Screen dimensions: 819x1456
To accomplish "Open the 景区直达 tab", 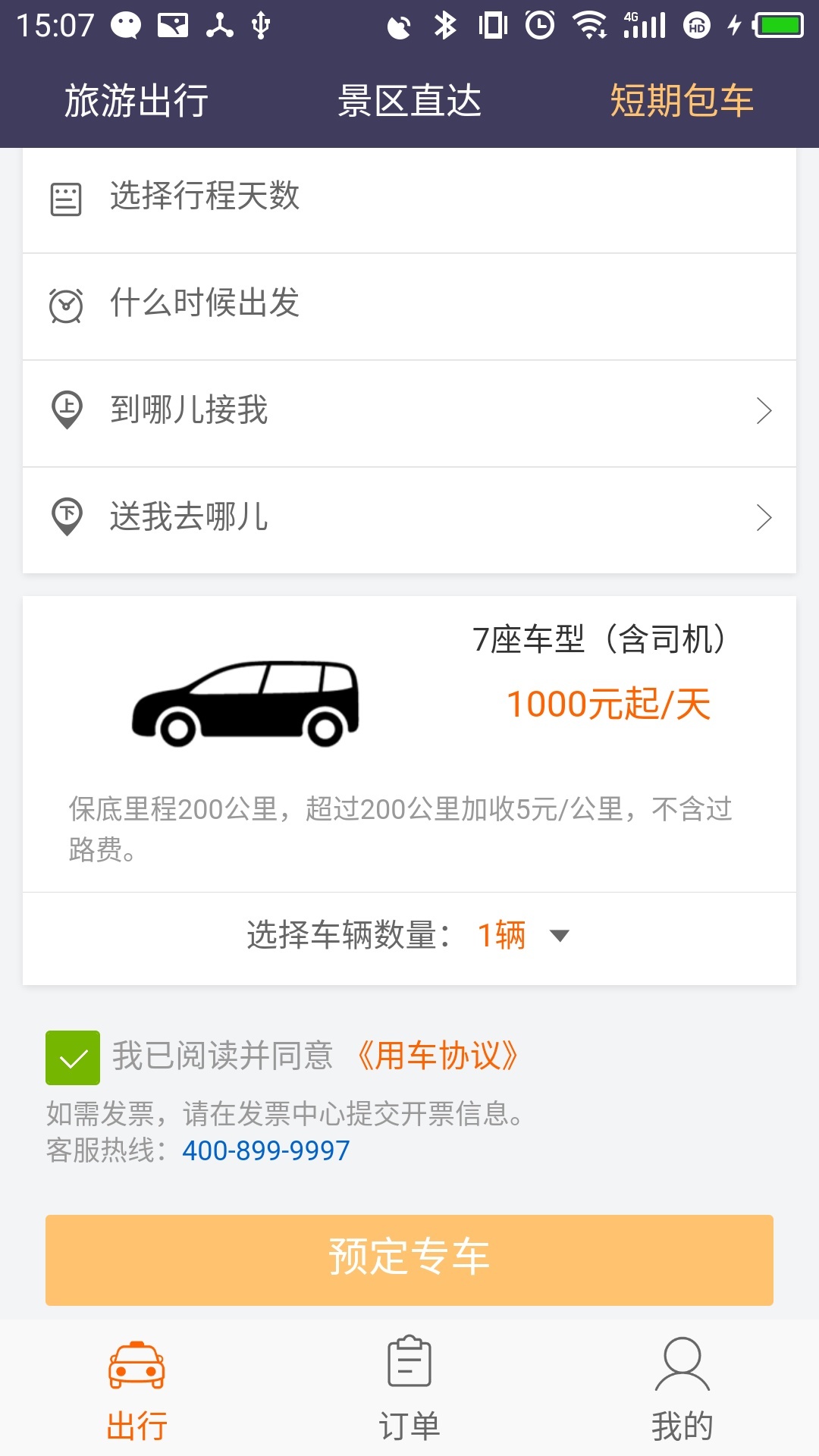I will (409, 99).
